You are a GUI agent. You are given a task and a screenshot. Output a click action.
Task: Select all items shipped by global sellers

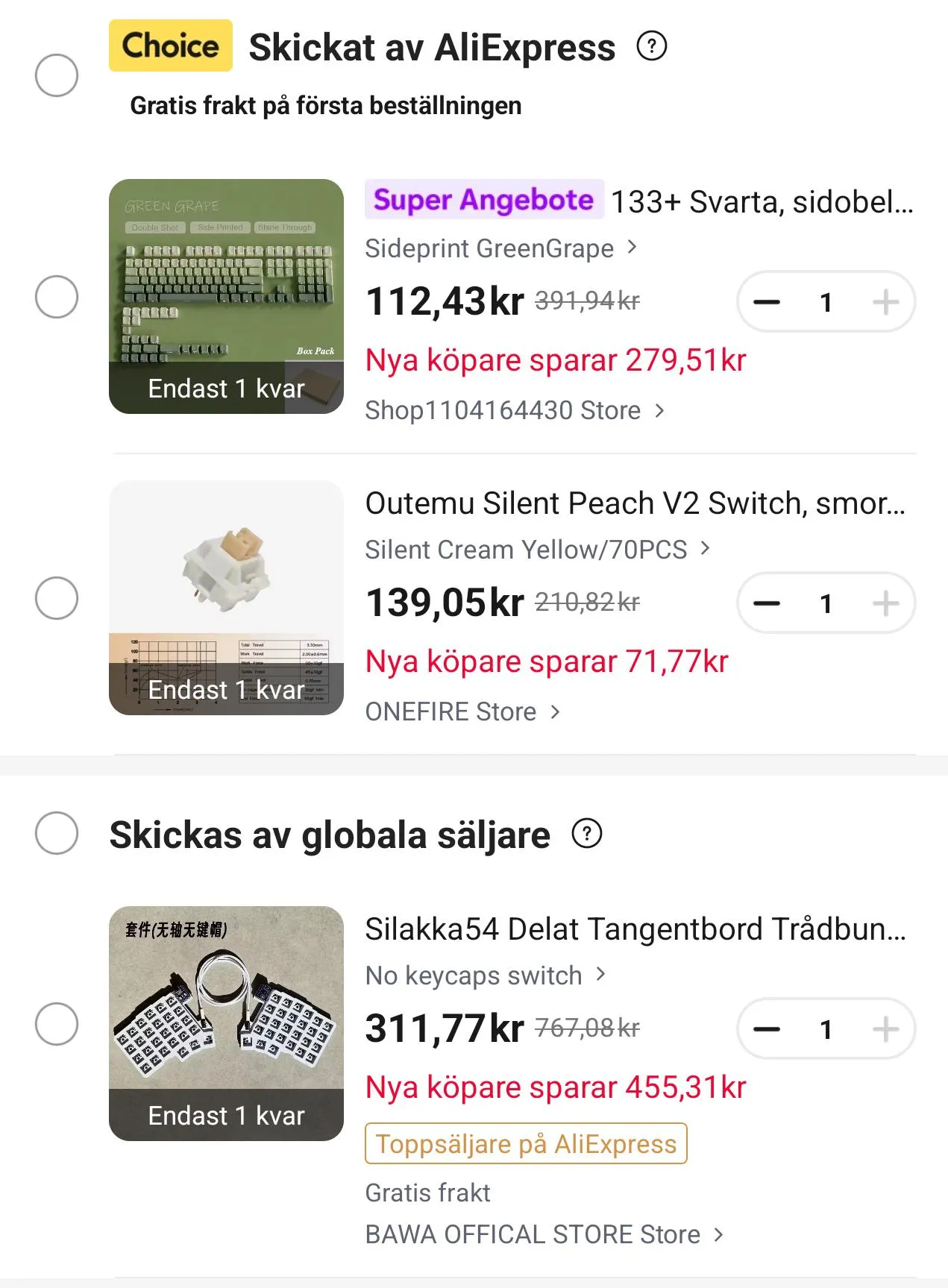[x=57, y=833]
